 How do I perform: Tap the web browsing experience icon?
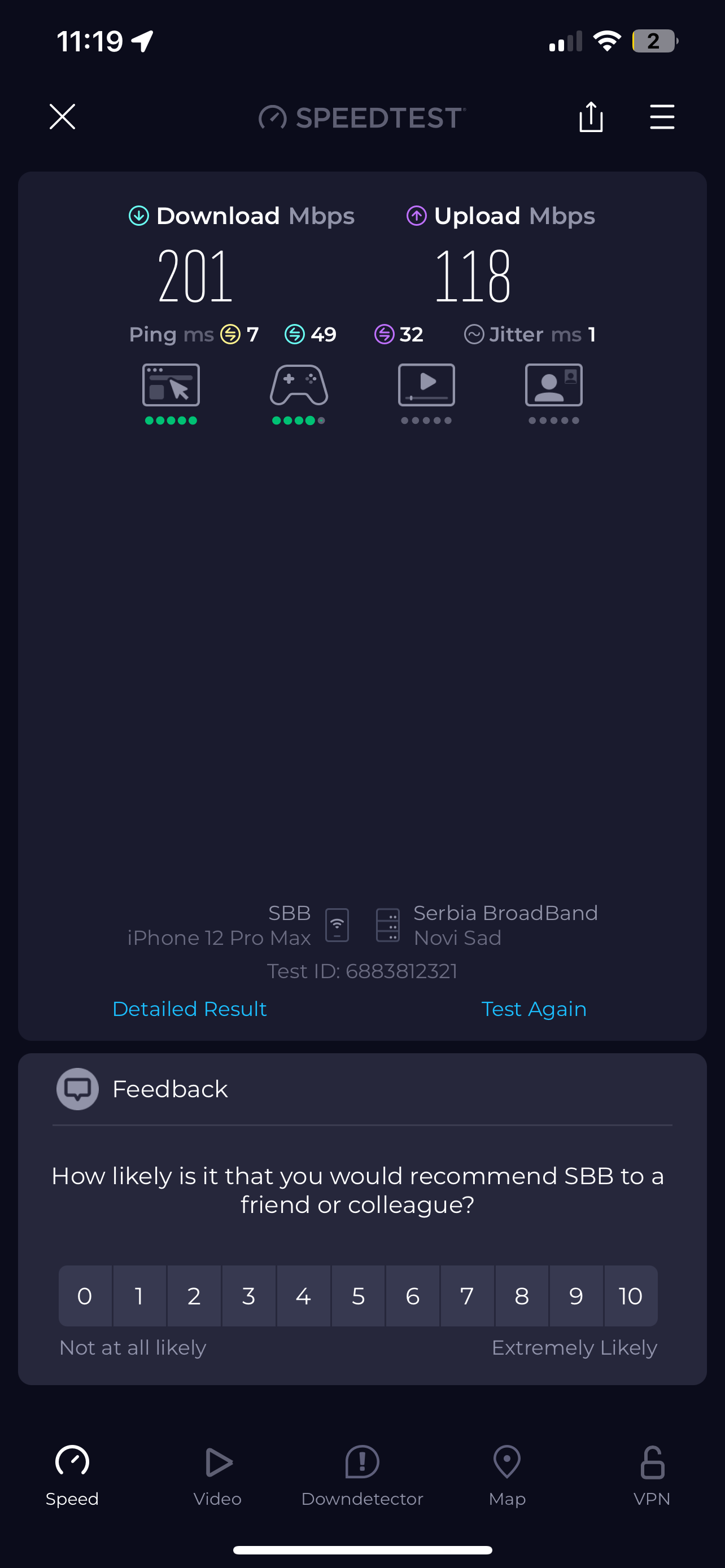coord(171,386)
